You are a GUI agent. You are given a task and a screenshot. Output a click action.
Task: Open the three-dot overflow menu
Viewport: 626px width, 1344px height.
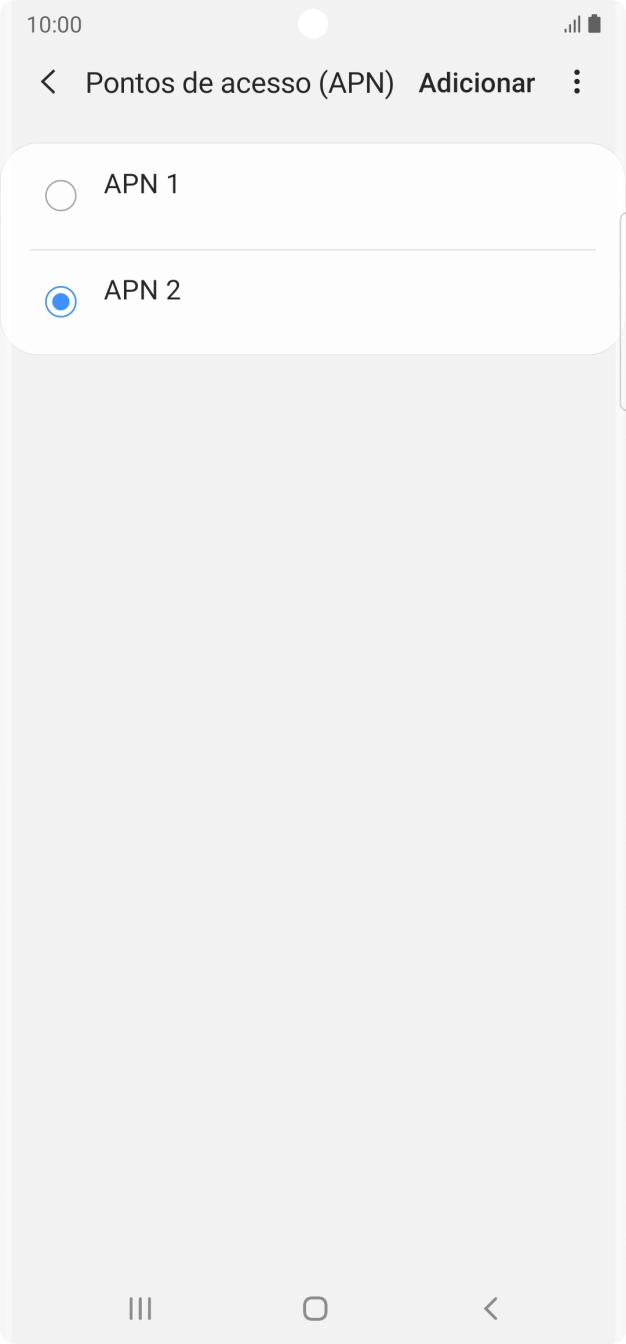[x=576, y=83]
